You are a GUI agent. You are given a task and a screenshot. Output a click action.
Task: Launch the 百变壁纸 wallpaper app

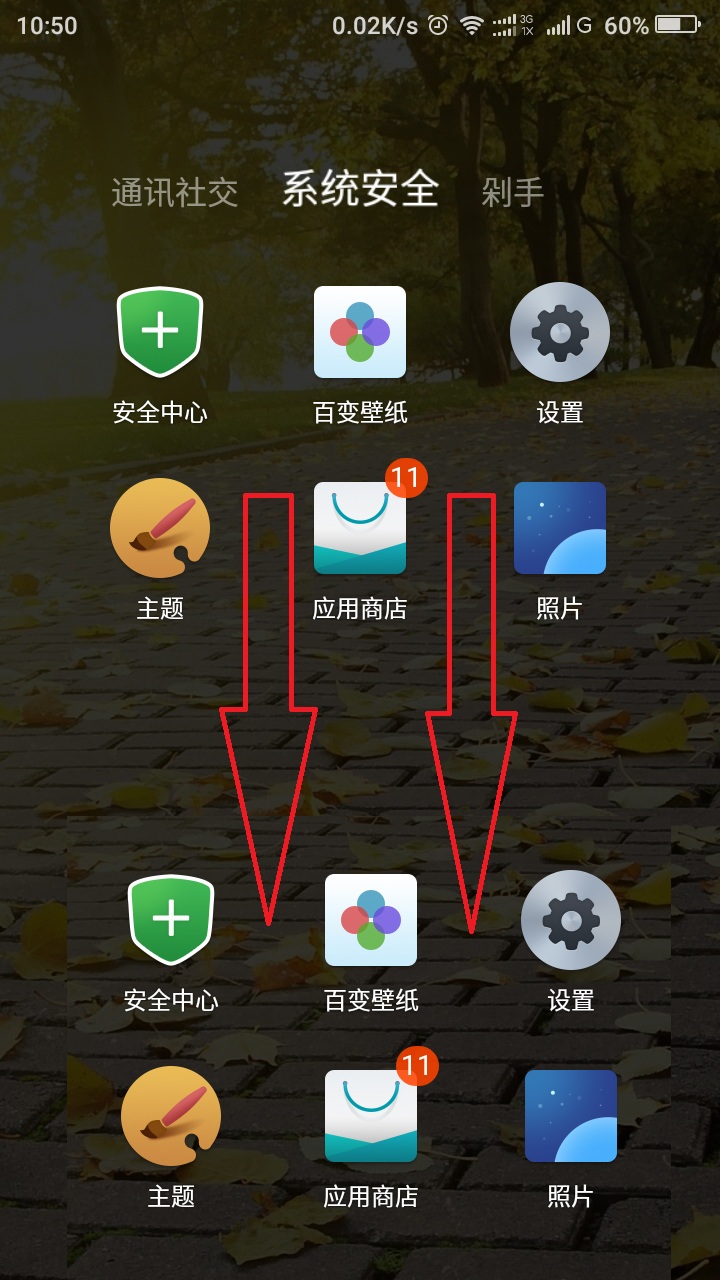(360, 330)
